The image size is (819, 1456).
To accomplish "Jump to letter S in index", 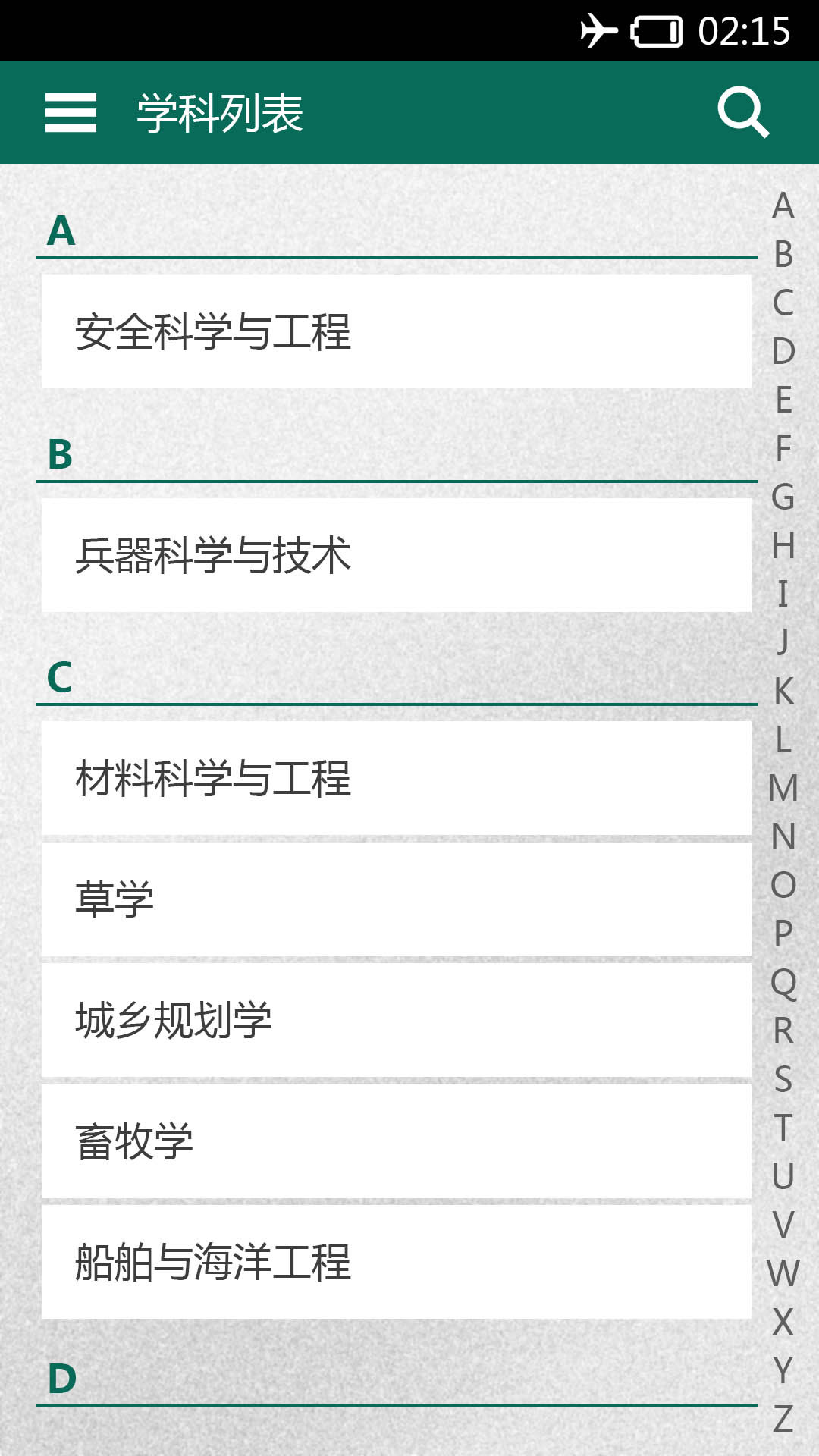I will 783,1079.
